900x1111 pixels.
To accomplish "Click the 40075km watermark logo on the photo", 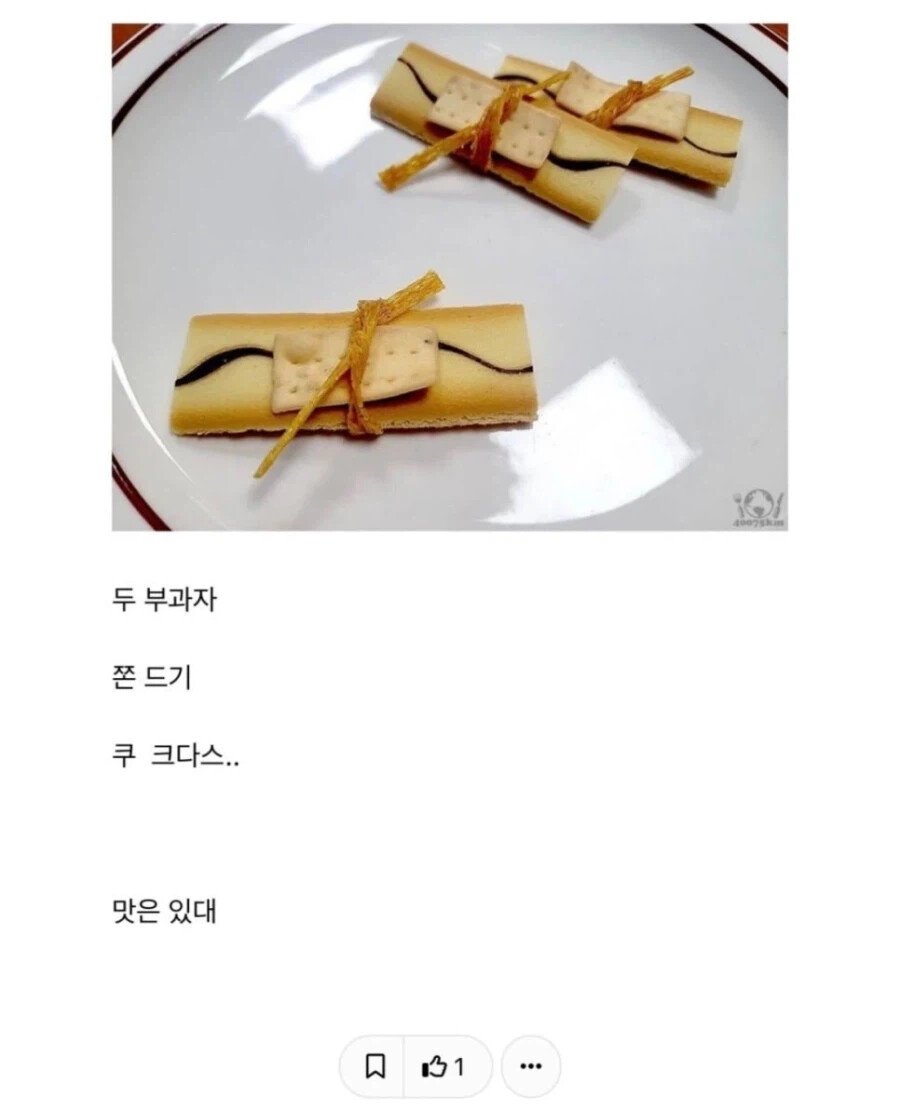I will pos(757,505).
